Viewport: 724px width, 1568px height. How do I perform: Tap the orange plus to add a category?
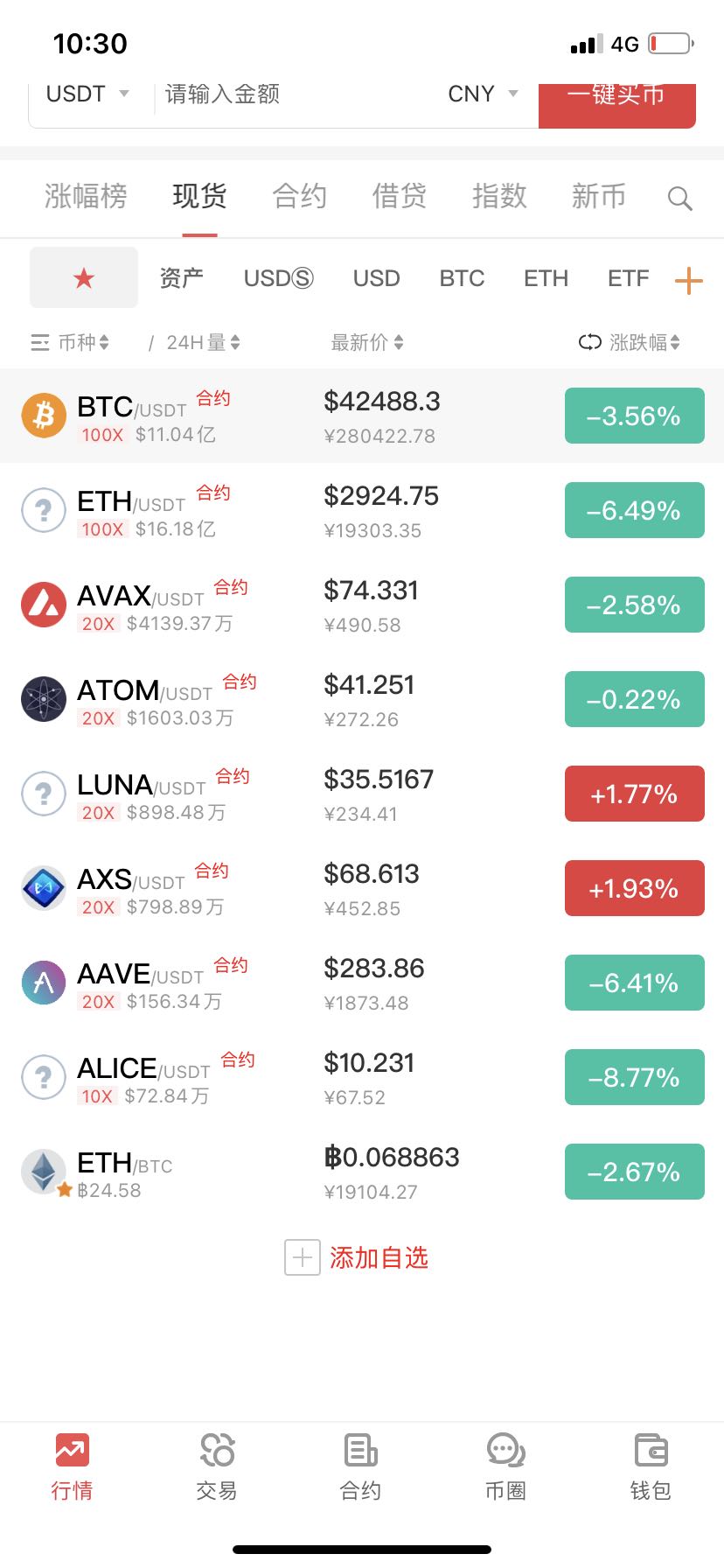(x=689, y=280)
